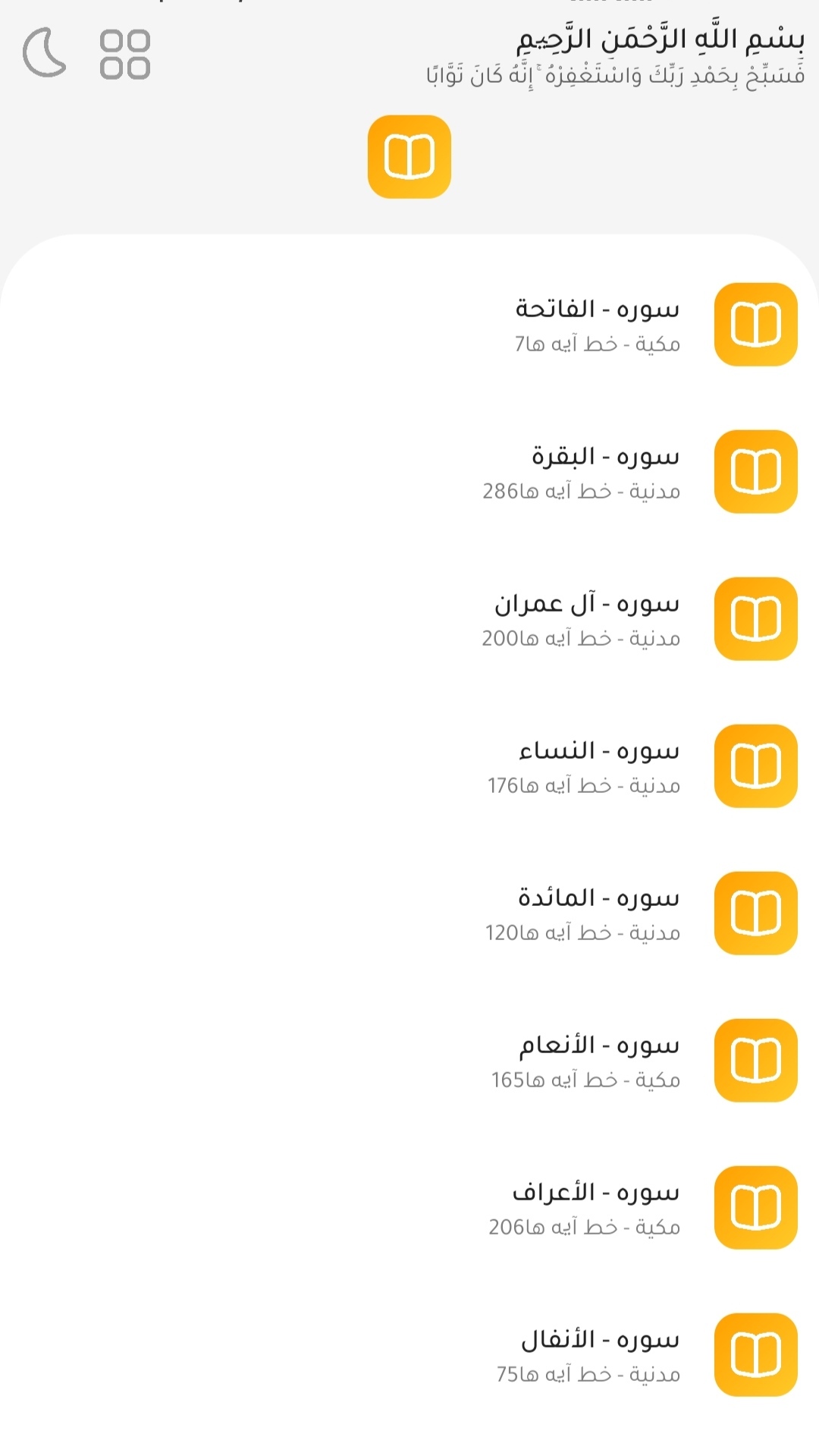Image resolution: width=819 pixels, height=1456 pixels.
Task: Select the book icon next to سوره البقرة
Action: (x=755, y=473)
